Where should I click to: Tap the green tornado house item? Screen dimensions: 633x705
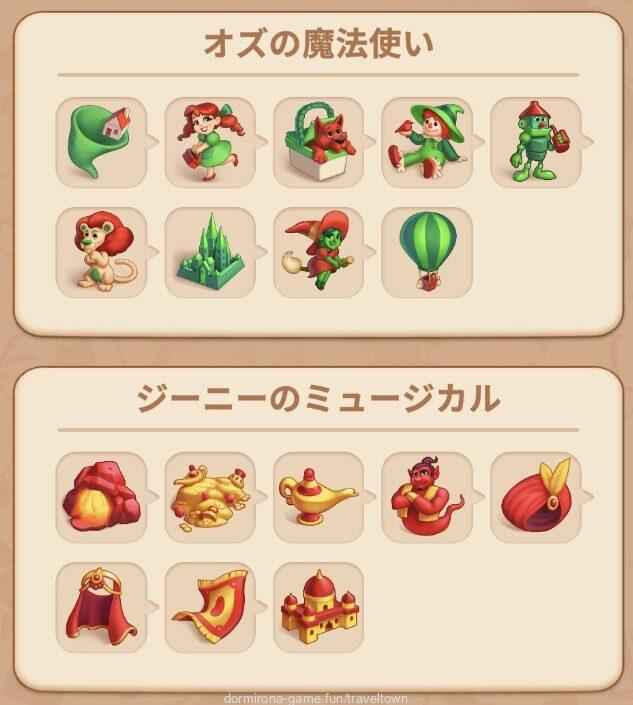(101, 142)
